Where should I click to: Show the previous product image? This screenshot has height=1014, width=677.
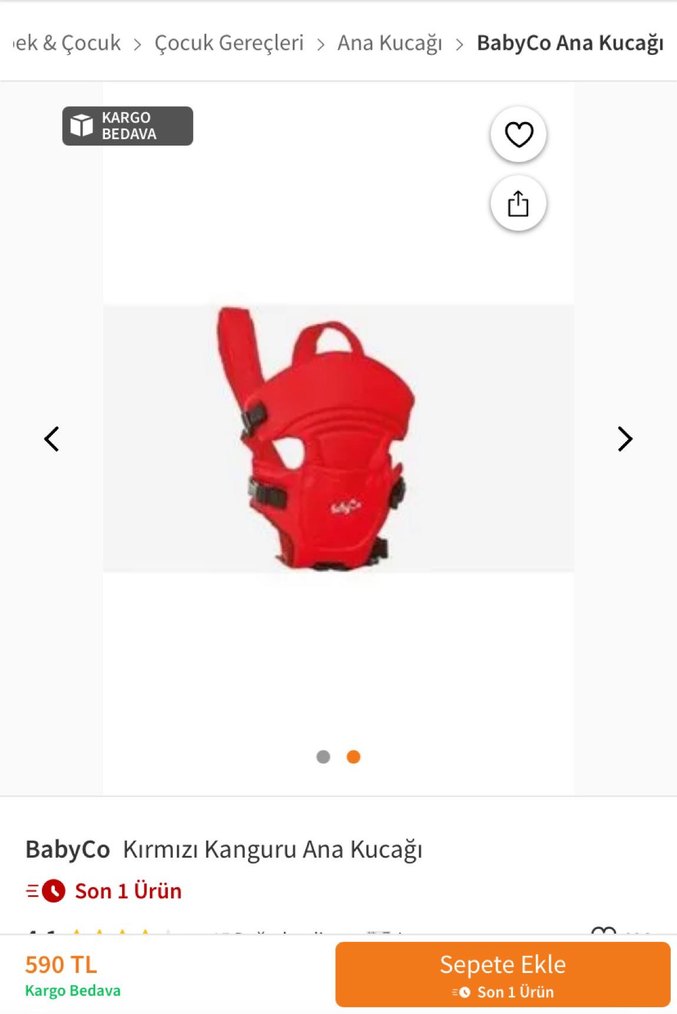[x=52, y=439]
